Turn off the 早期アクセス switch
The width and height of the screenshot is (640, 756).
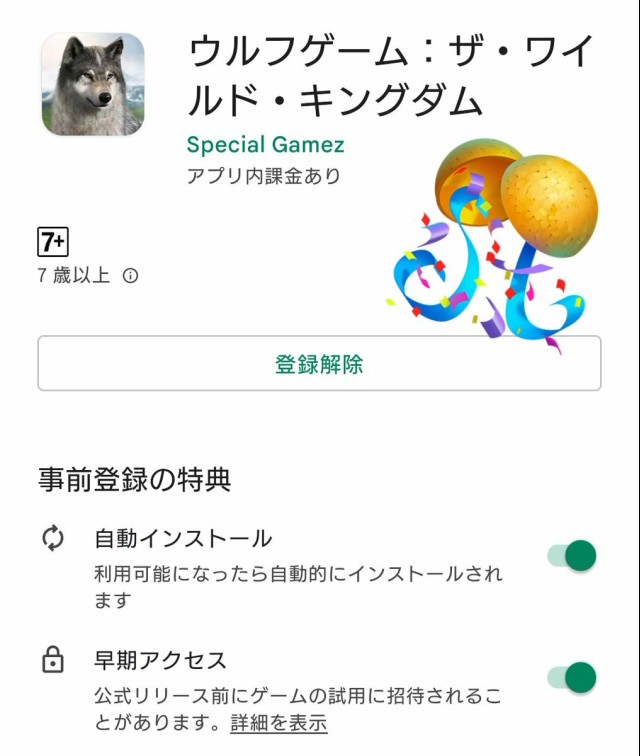[x=573, y=678]
